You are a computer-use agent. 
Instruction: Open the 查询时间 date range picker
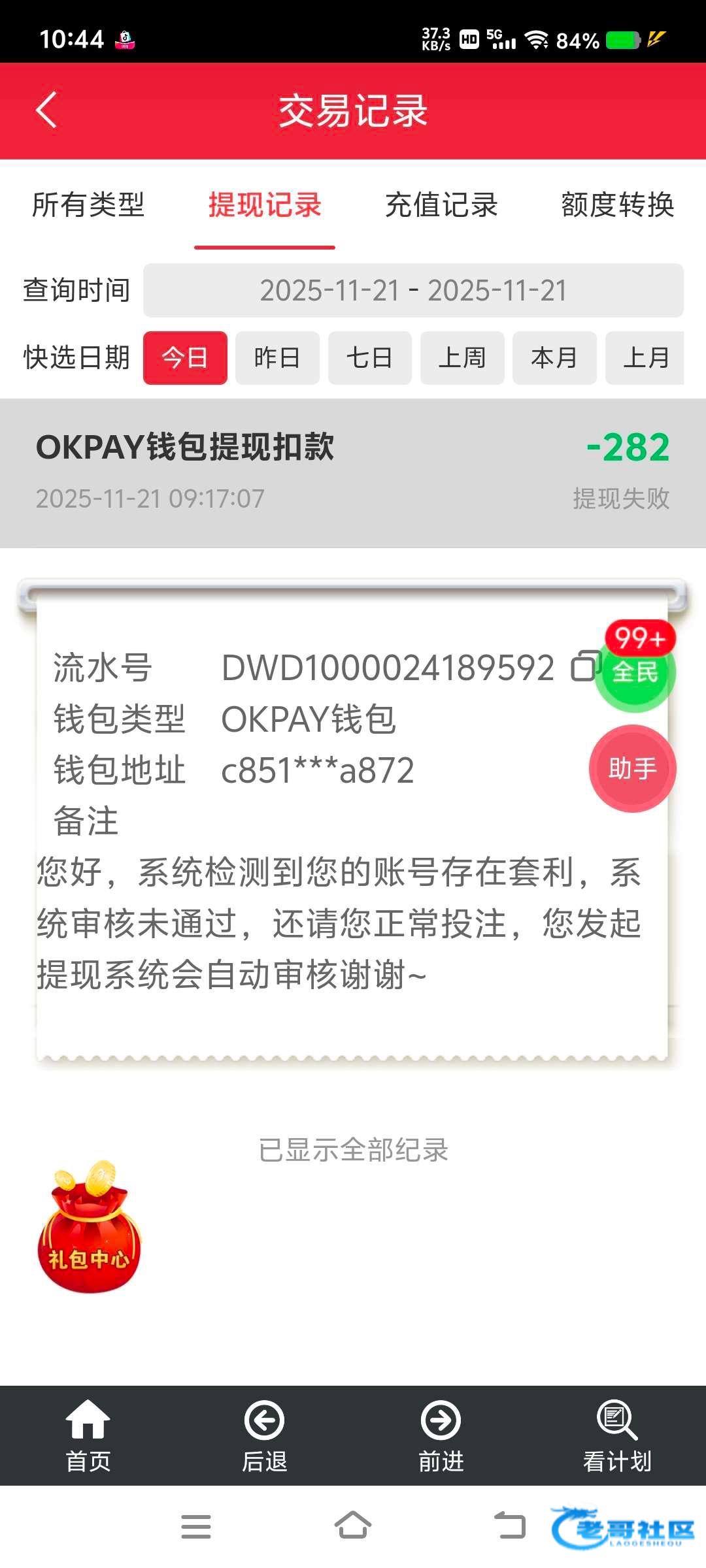(413, 291)
